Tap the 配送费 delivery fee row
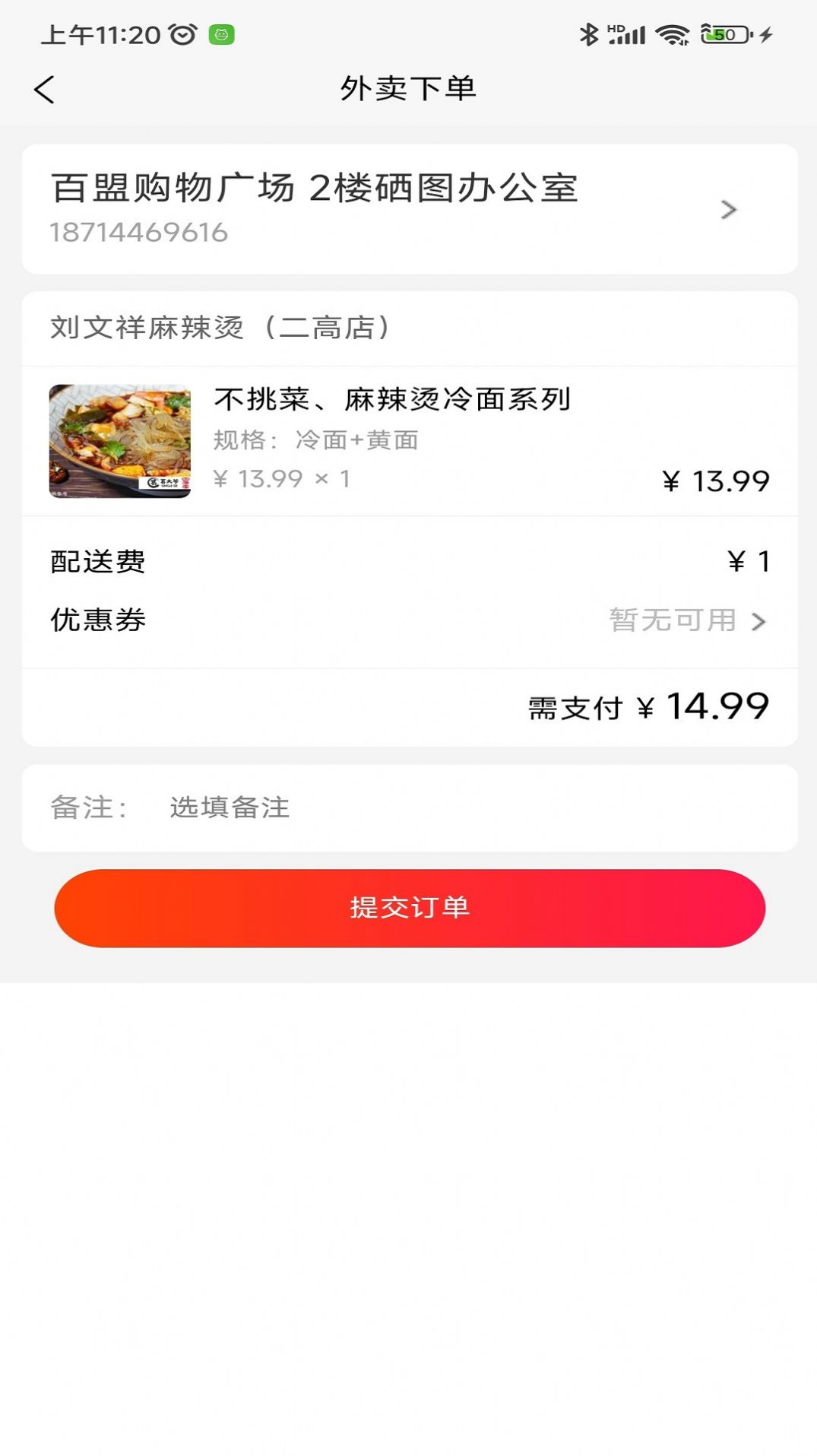The image size is (817, 1456). (97, 560)
